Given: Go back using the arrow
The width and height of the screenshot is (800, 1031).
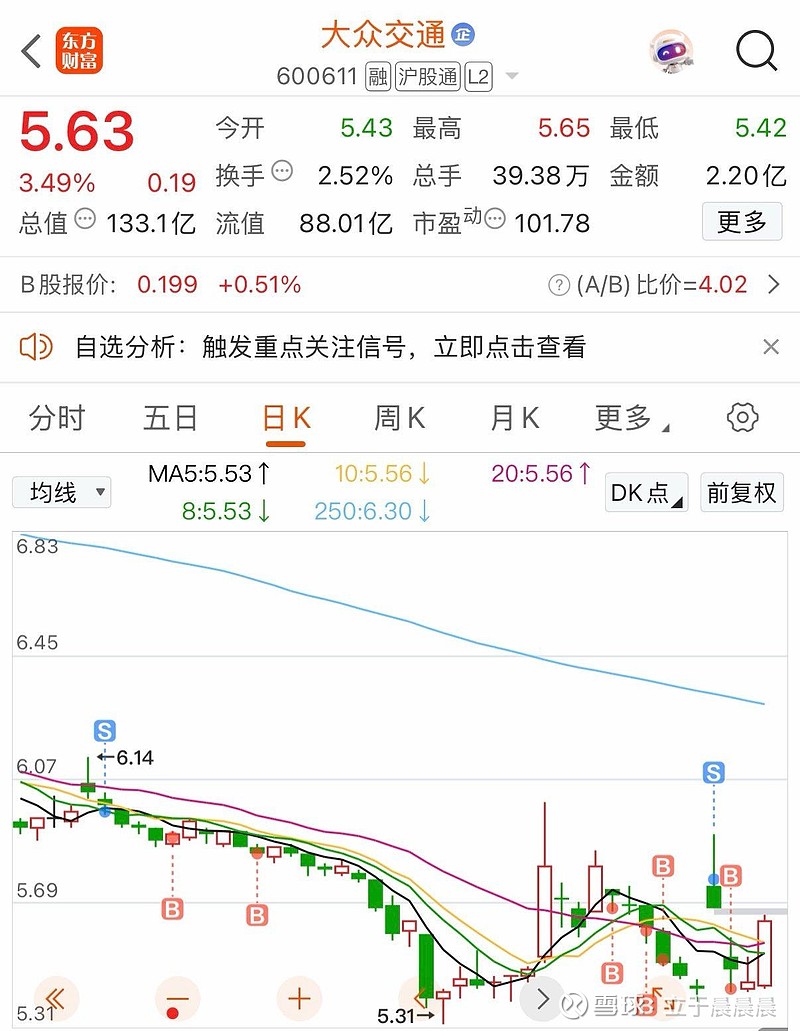Looking at the screenshot, I should 32,50.
